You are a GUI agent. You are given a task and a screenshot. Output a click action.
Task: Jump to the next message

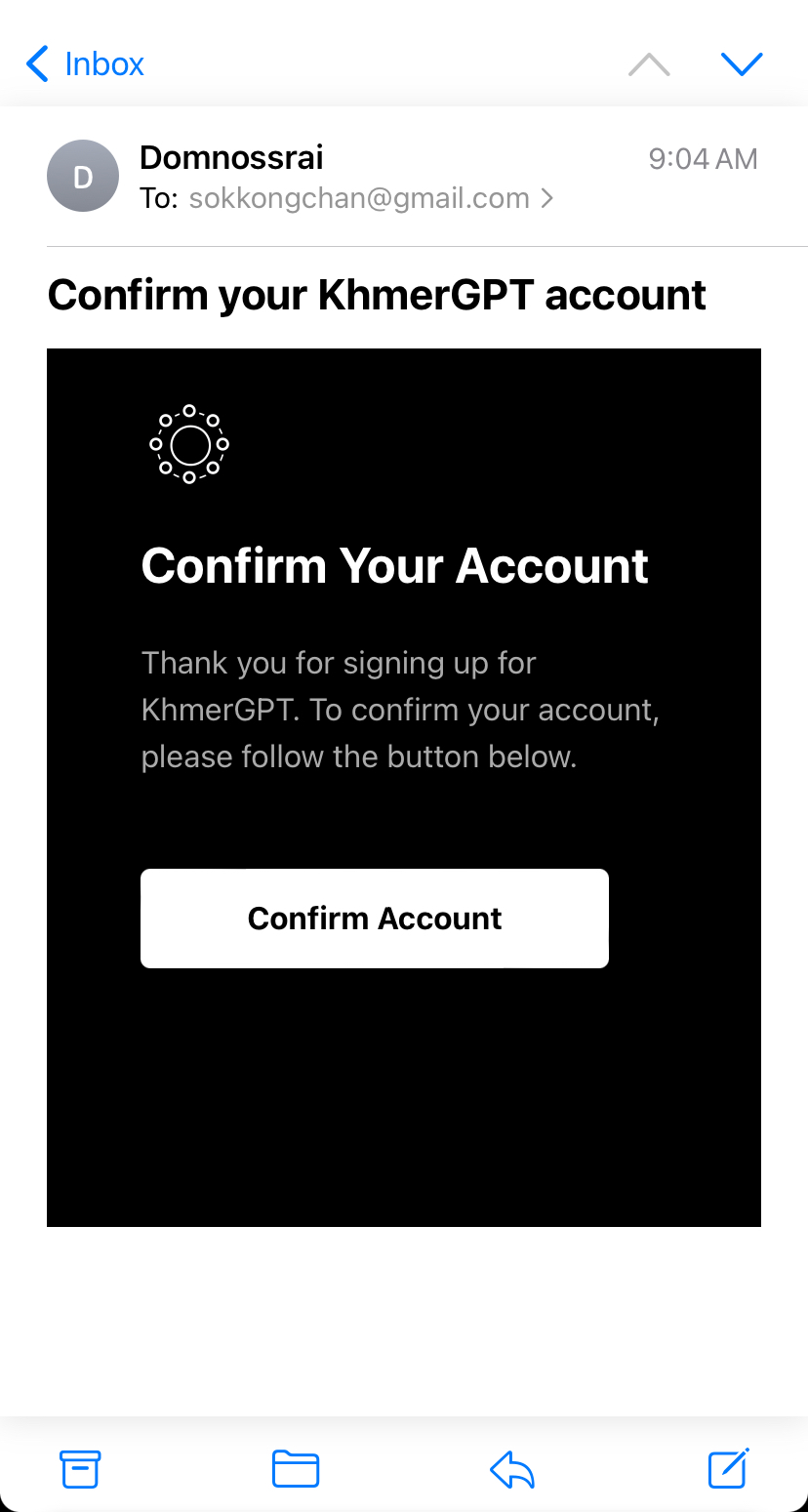(741, 64)
